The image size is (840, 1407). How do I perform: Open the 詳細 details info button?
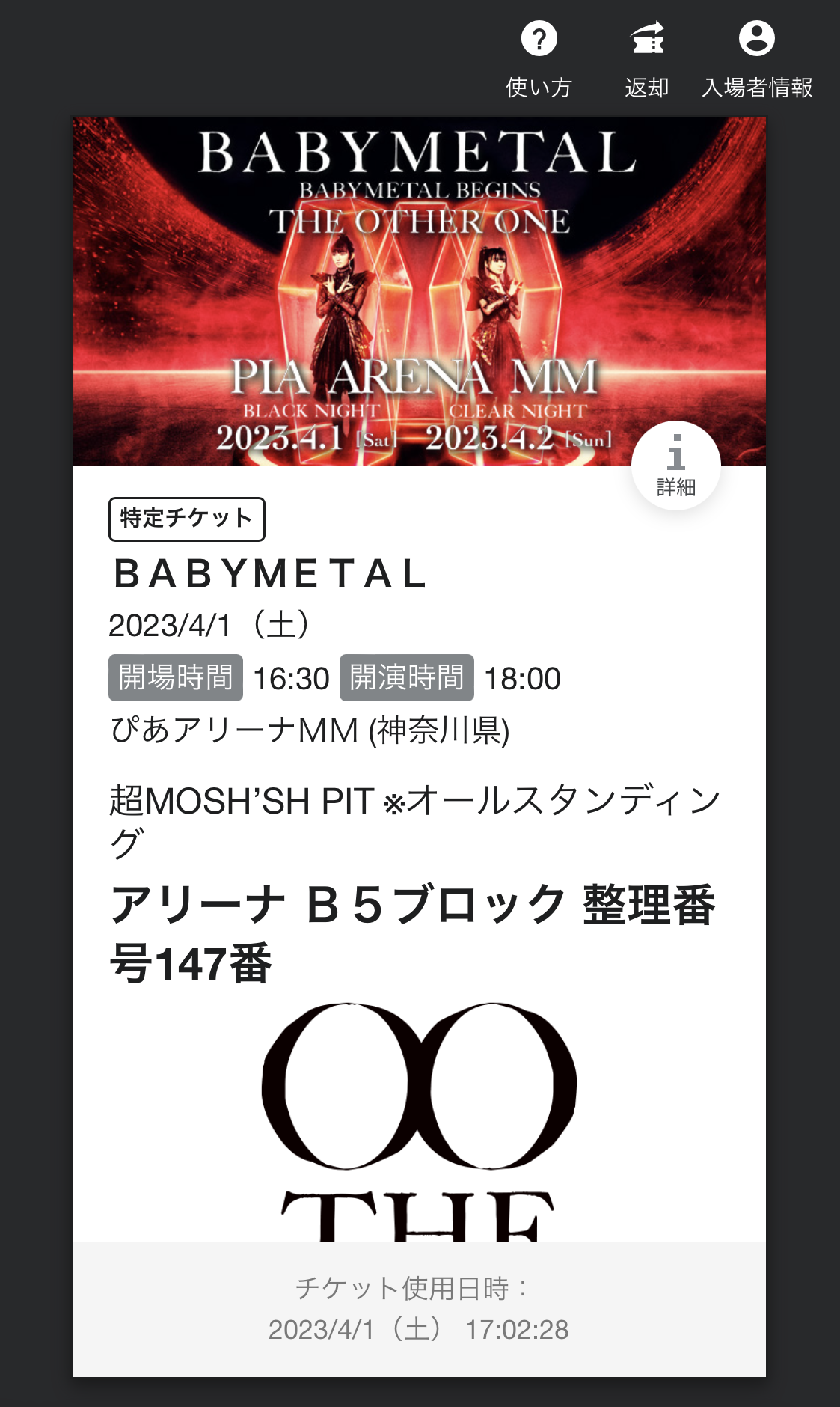click(x=676, y=466)
